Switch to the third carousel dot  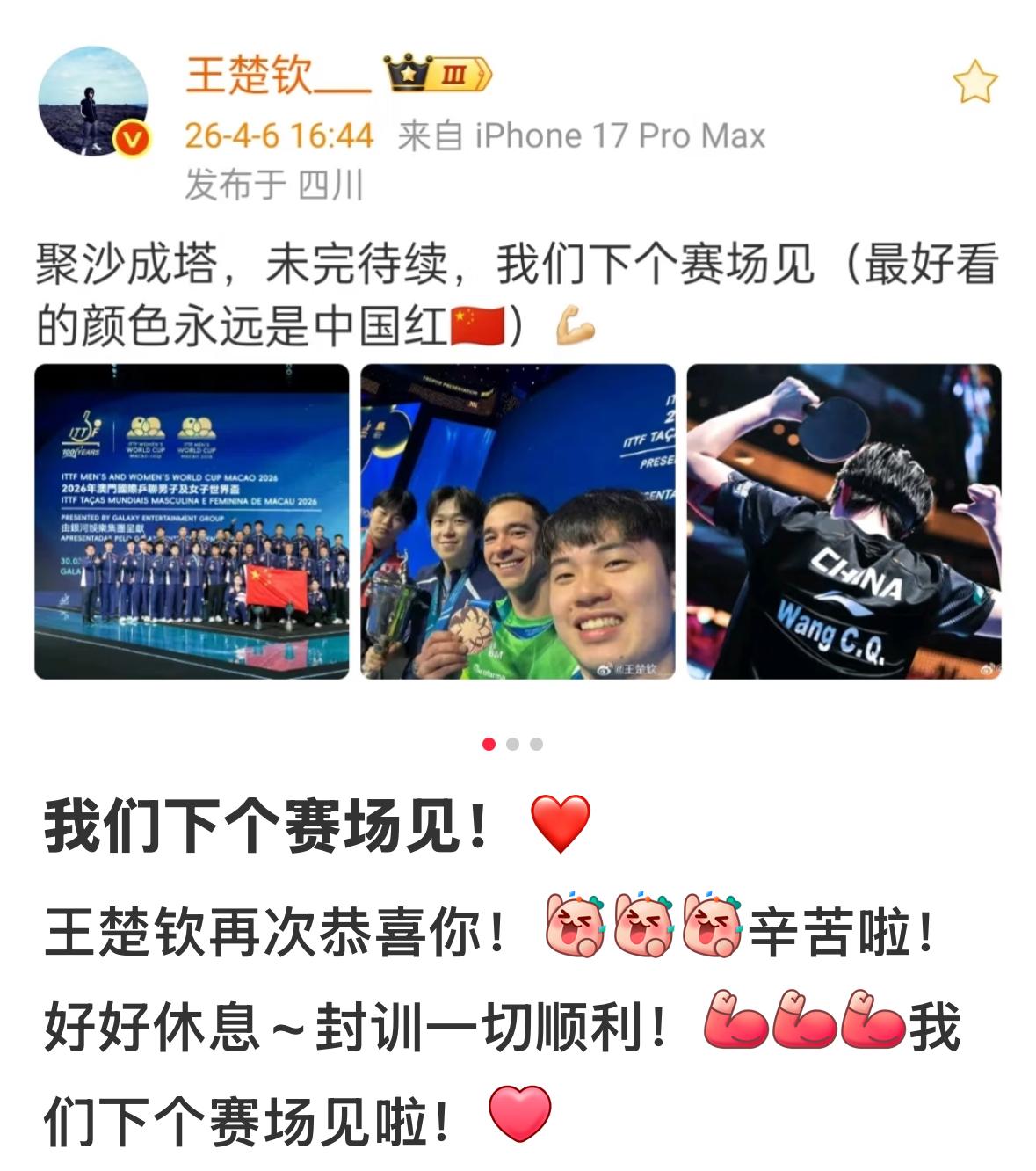[x=539, y=743]
